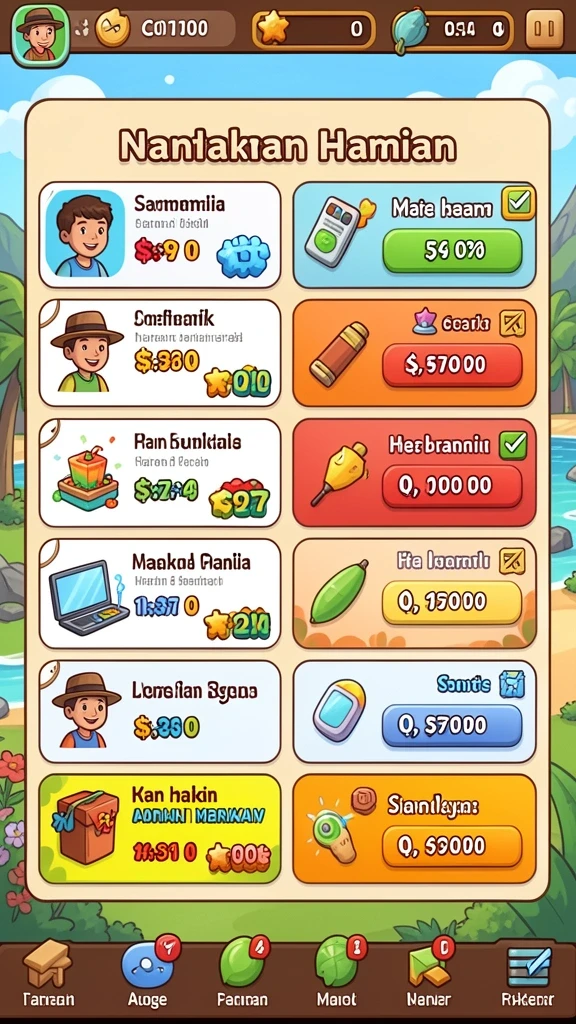
Task: Open the yellow Kan hakin chest card
Action: pyautogui.click(x=160, y=829)
